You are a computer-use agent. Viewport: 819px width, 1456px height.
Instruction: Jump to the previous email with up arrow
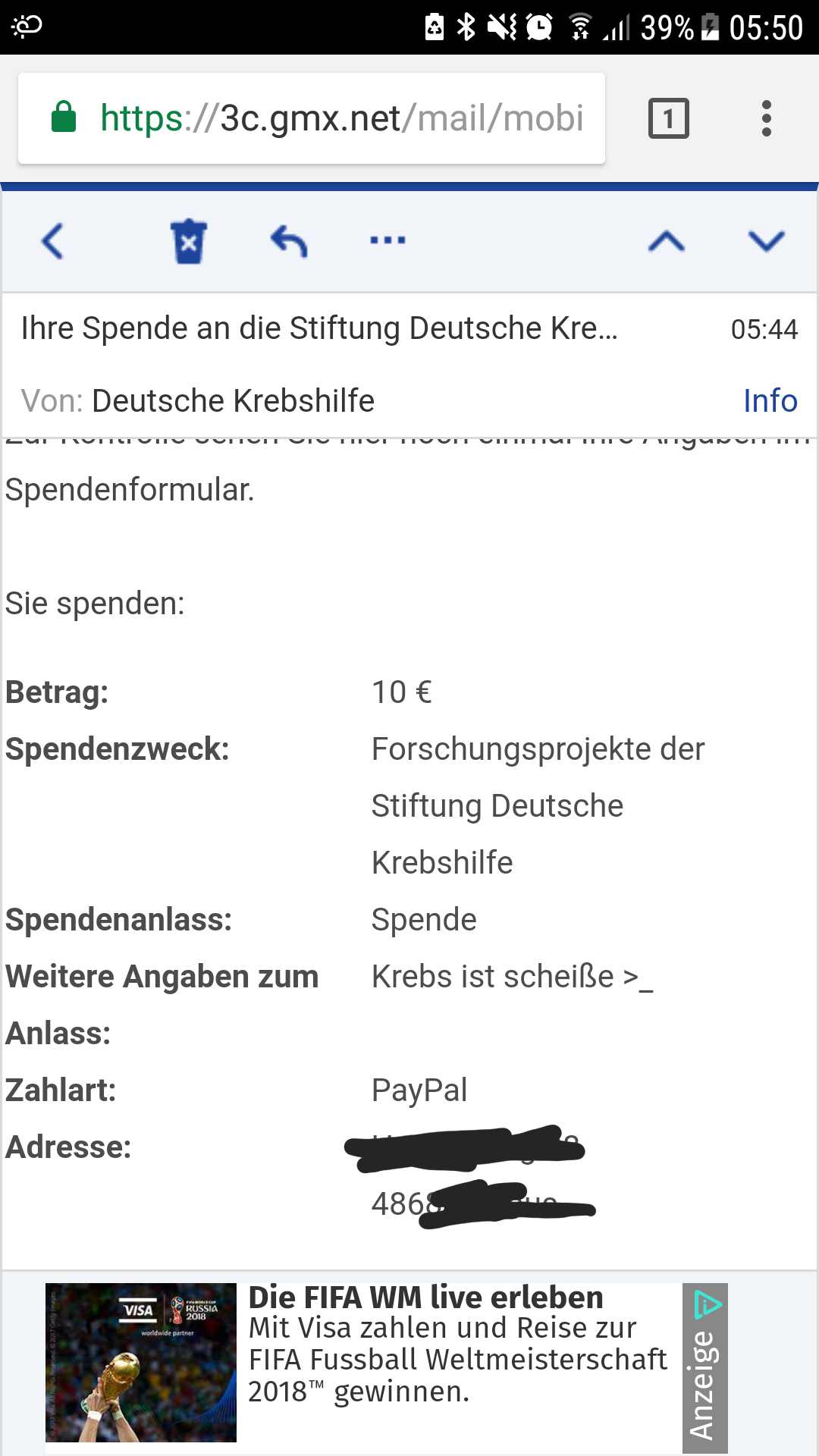pos(667,242)
